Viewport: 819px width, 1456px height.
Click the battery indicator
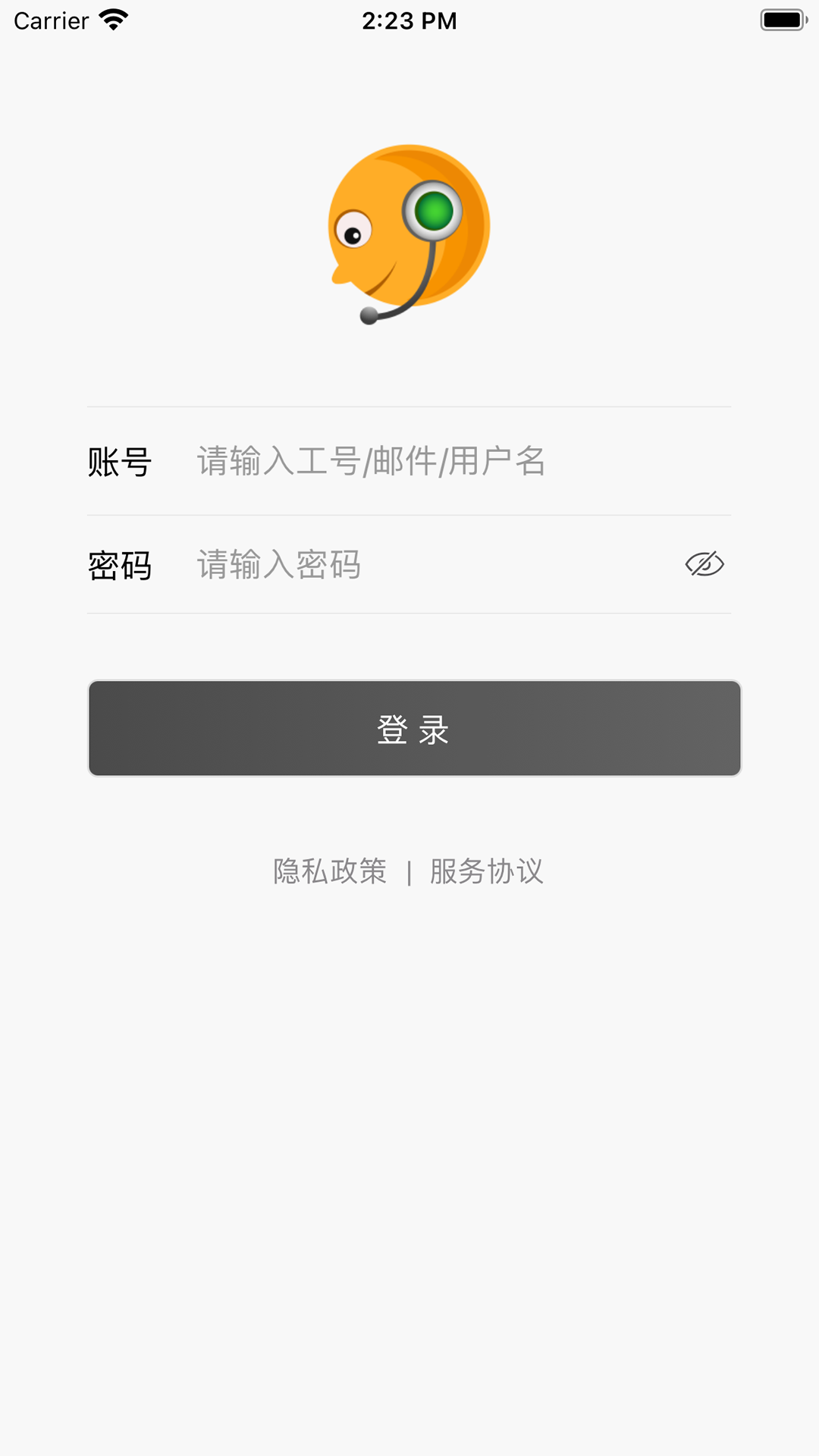782,20
